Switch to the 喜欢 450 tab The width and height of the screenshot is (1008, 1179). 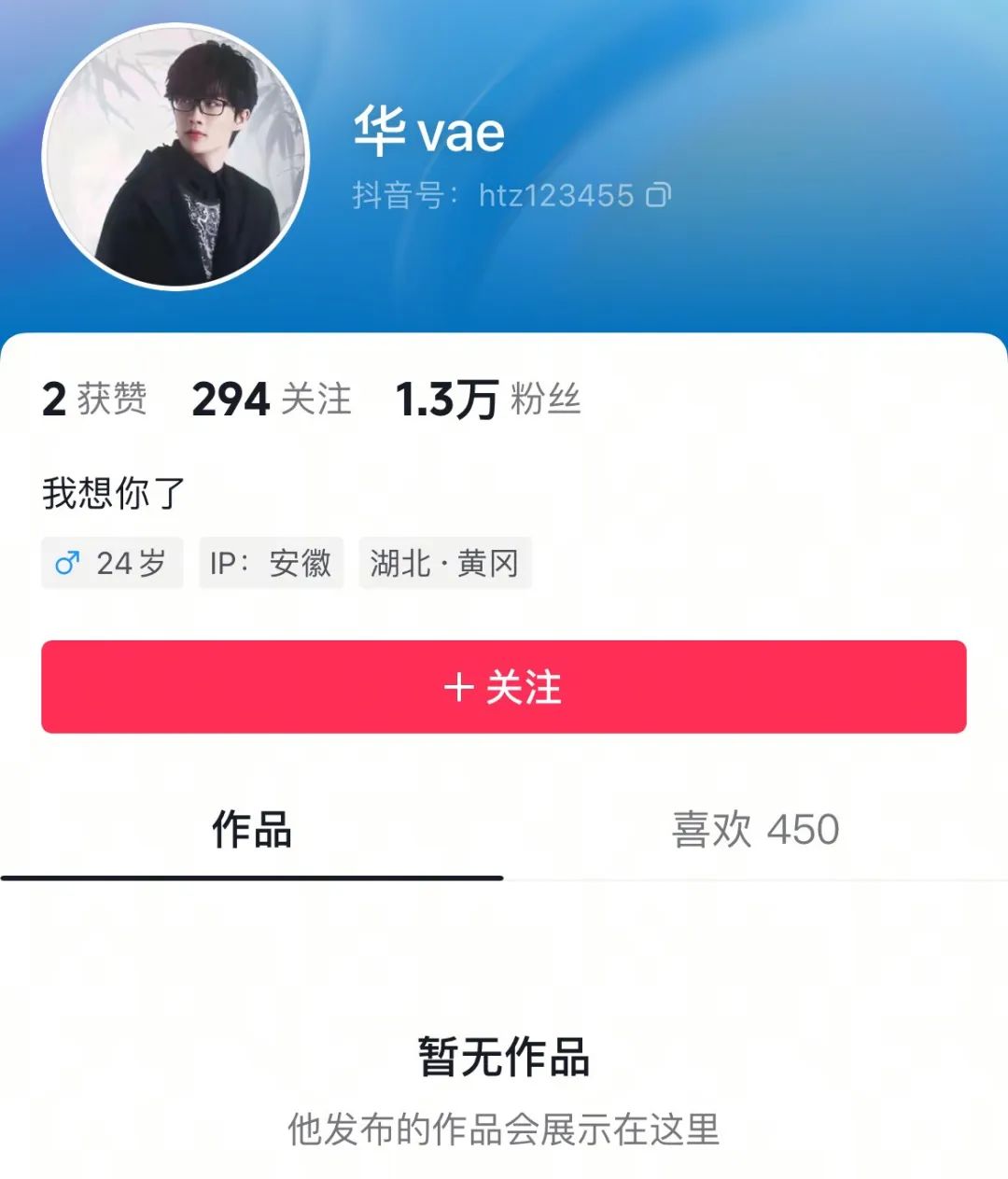tap(755, 829)
